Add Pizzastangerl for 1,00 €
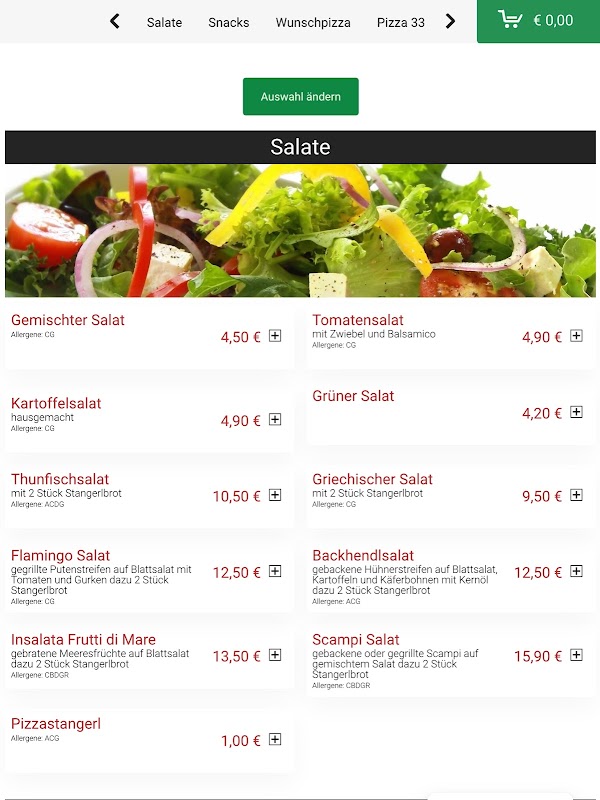This screenshot has height=800, width=600. tap(275, 739)
